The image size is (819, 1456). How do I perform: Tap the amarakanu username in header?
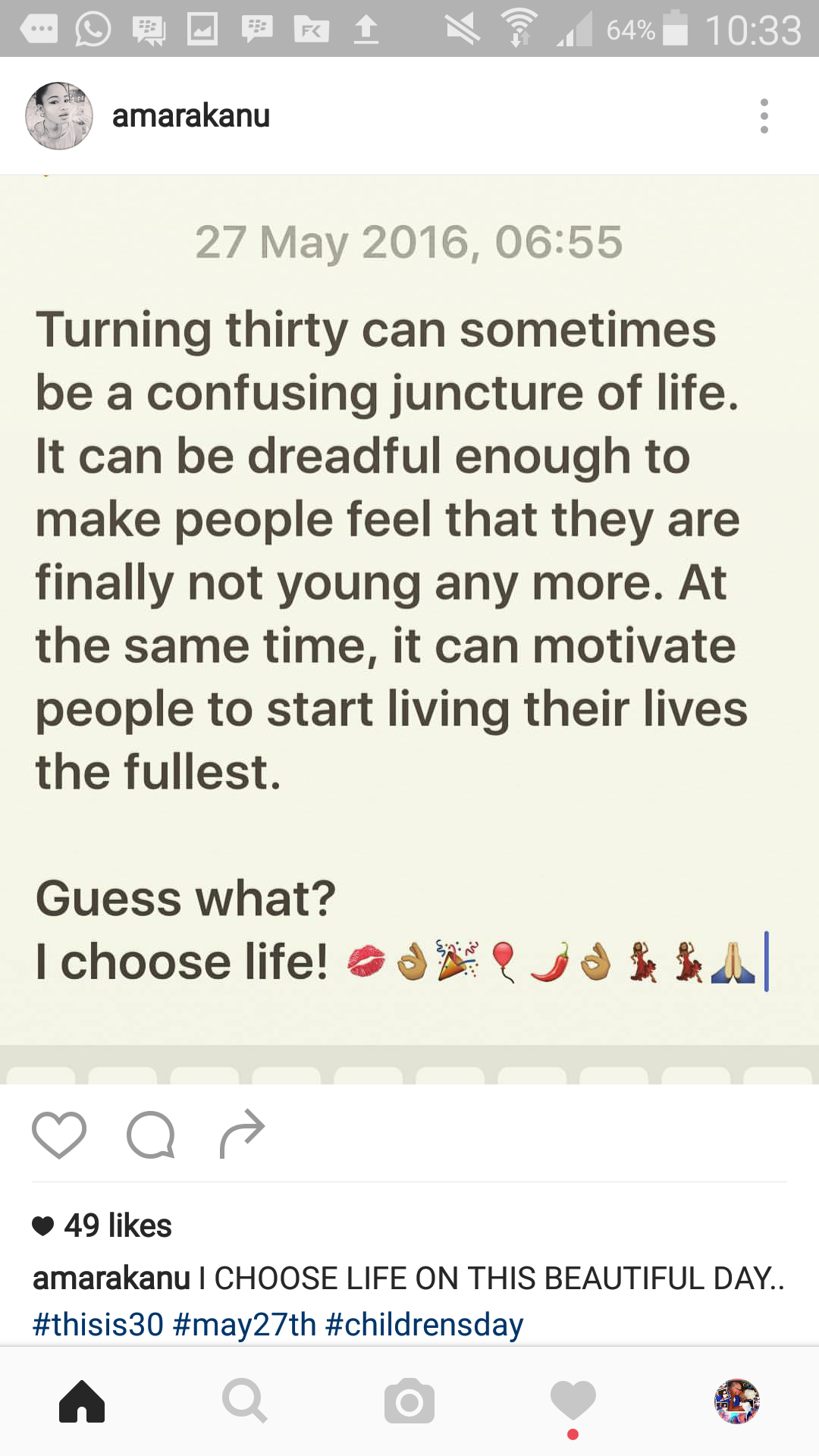191,116
